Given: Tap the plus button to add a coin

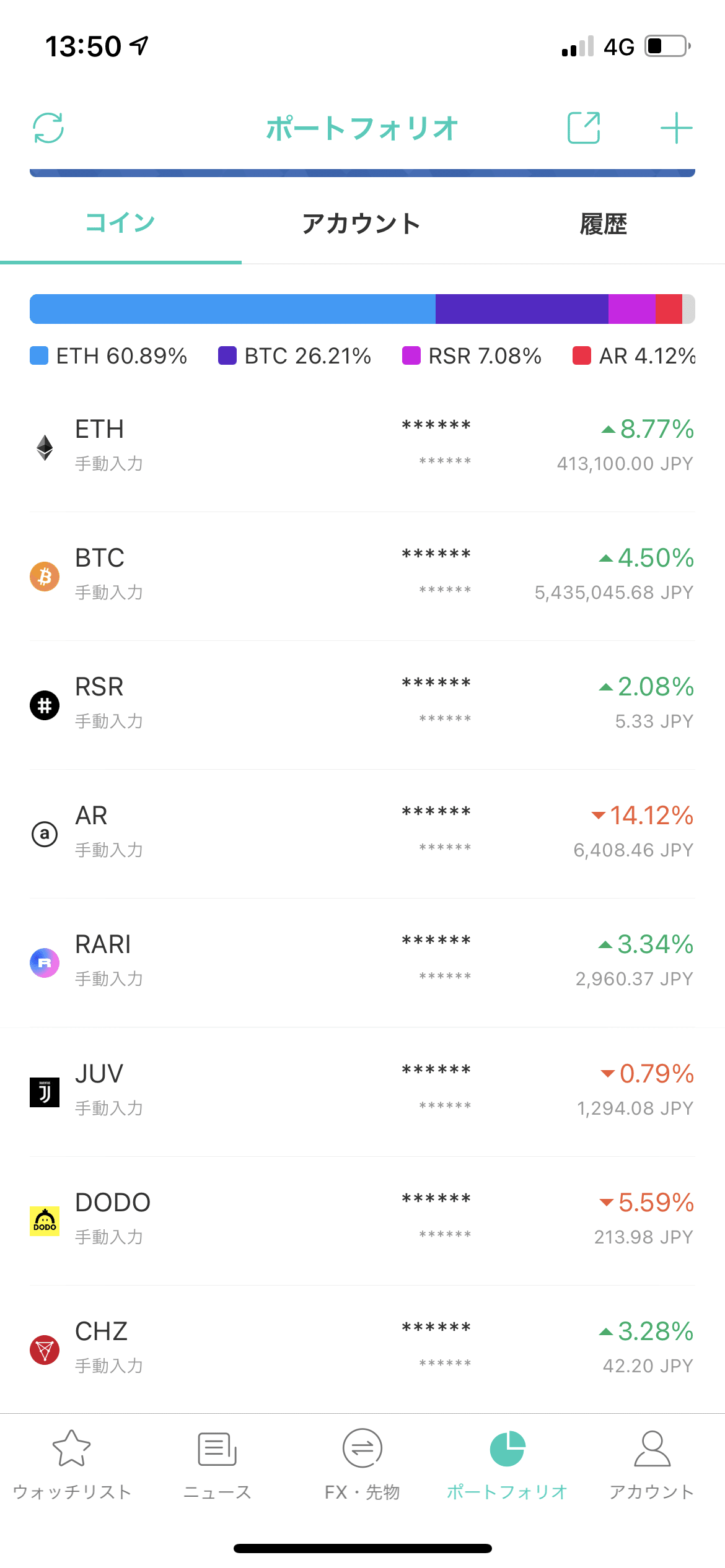Looking at the screenshot, I should coord(677,128).
